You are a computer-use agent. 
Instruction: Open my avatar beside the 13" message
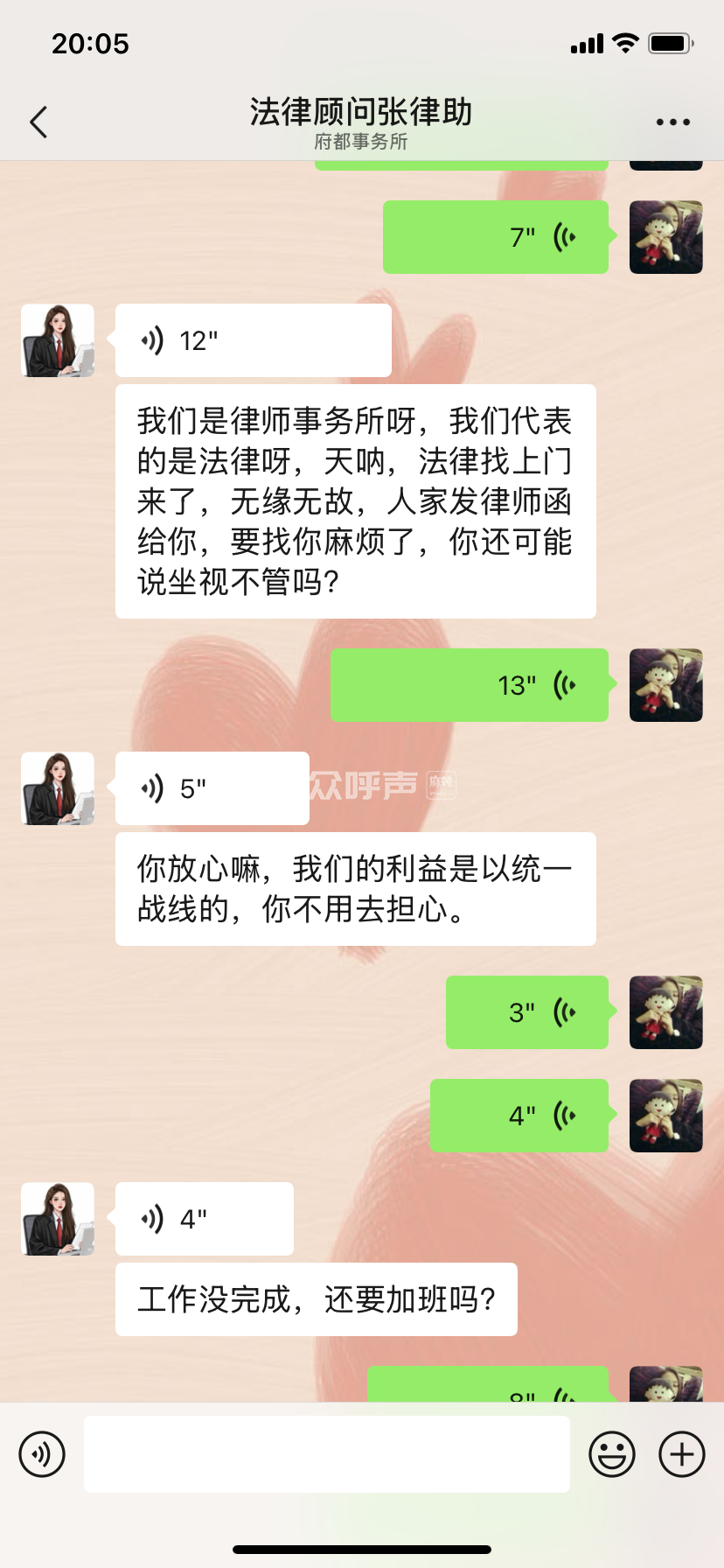[666, 685]
